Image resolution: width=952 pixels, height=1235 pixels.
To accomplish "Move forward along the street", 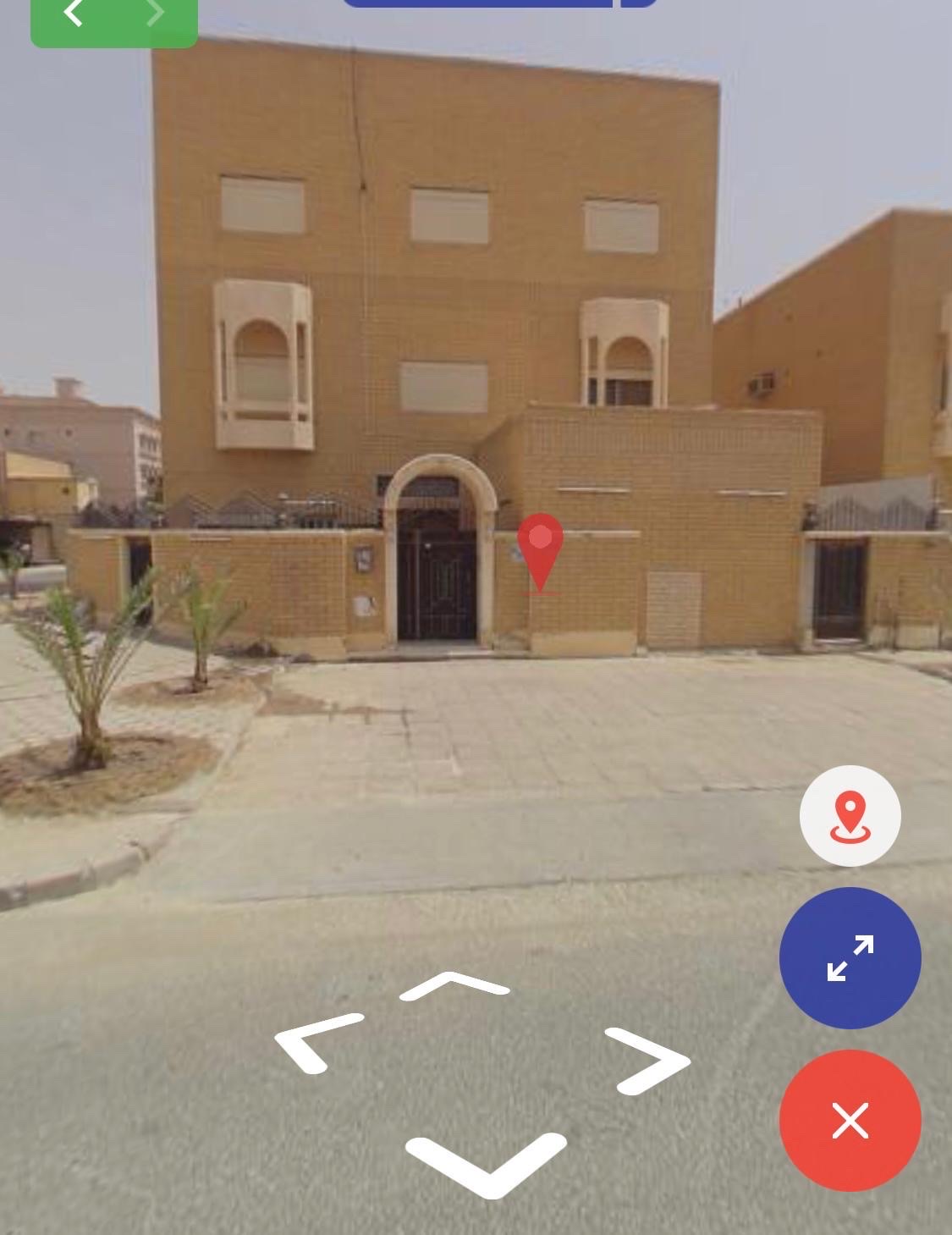I will click(454, 986).
